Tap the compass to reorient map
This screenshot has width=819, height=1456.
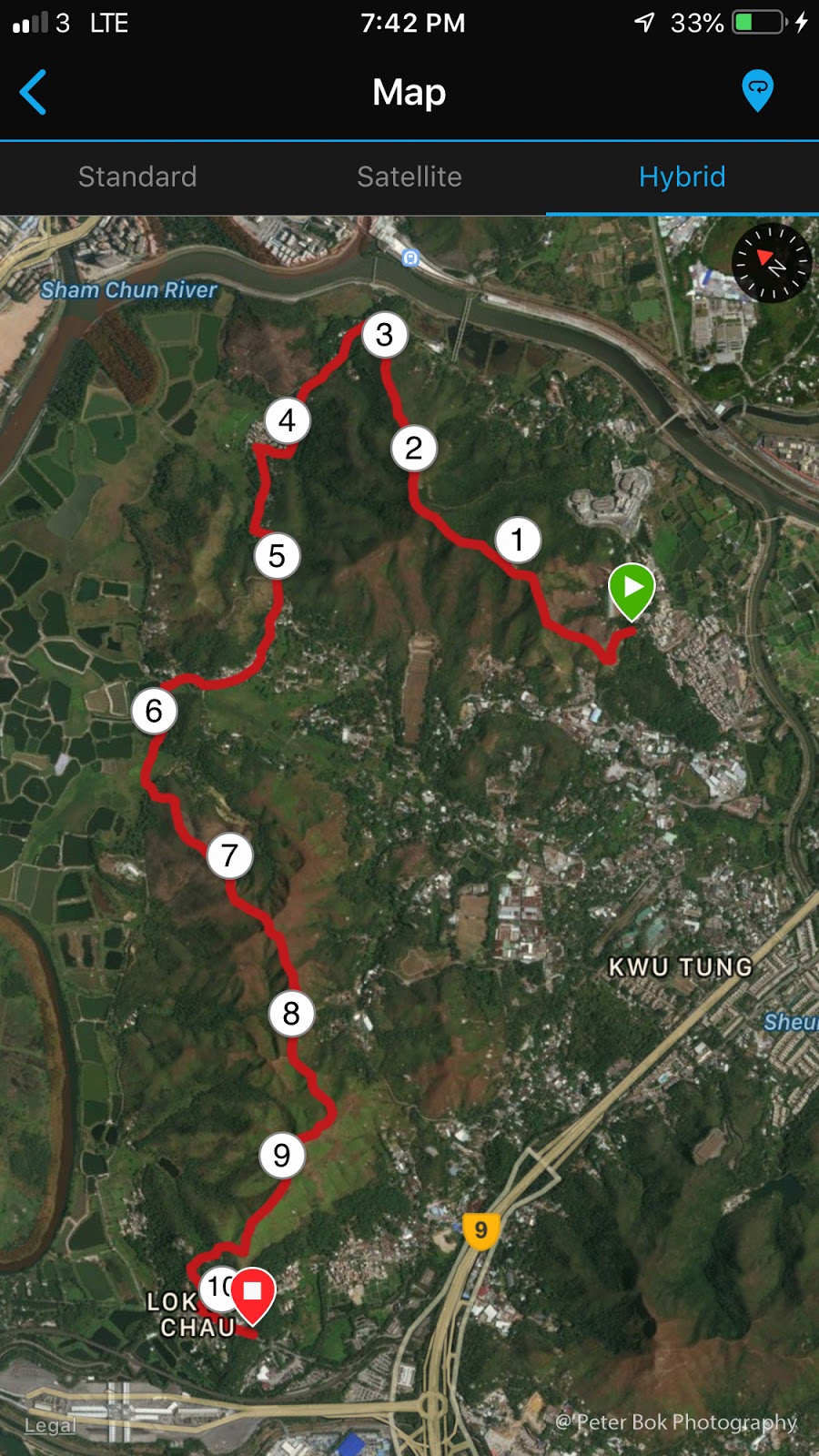coord(772,263)
